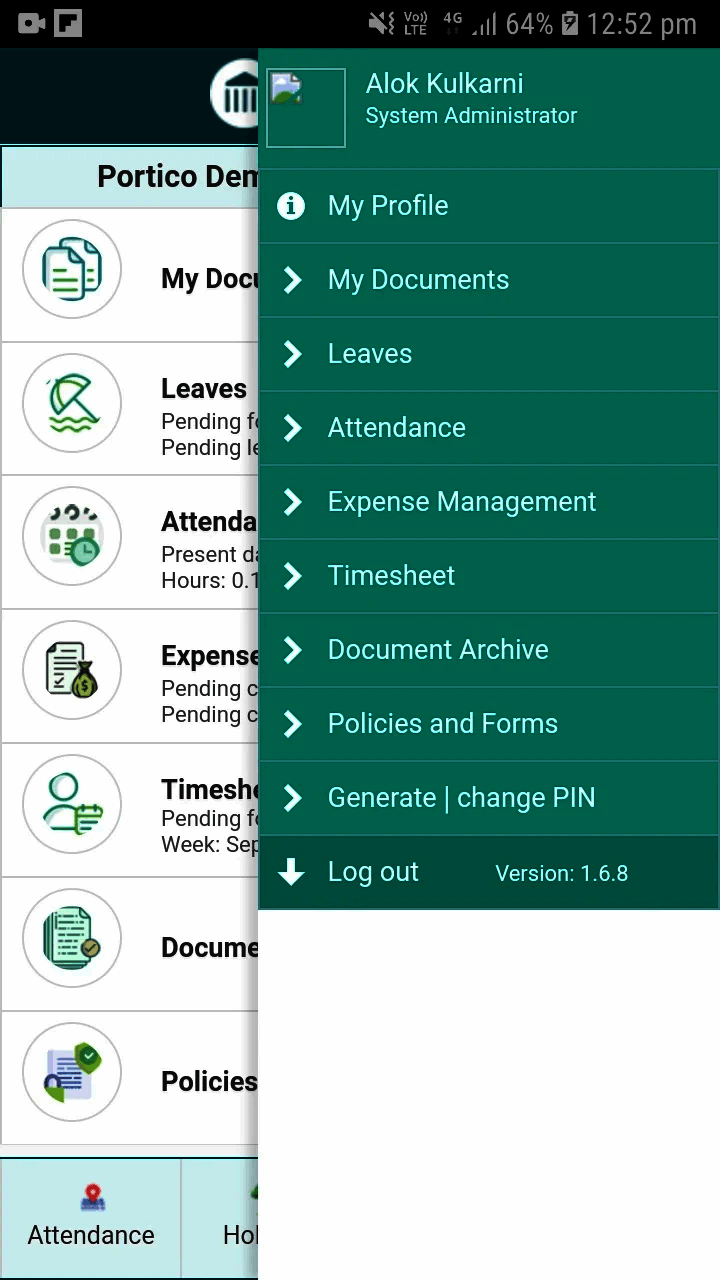Tap Alok Kulkarni's profile picture
This screenshot has height=1280, width=720.
coord(305,106)
